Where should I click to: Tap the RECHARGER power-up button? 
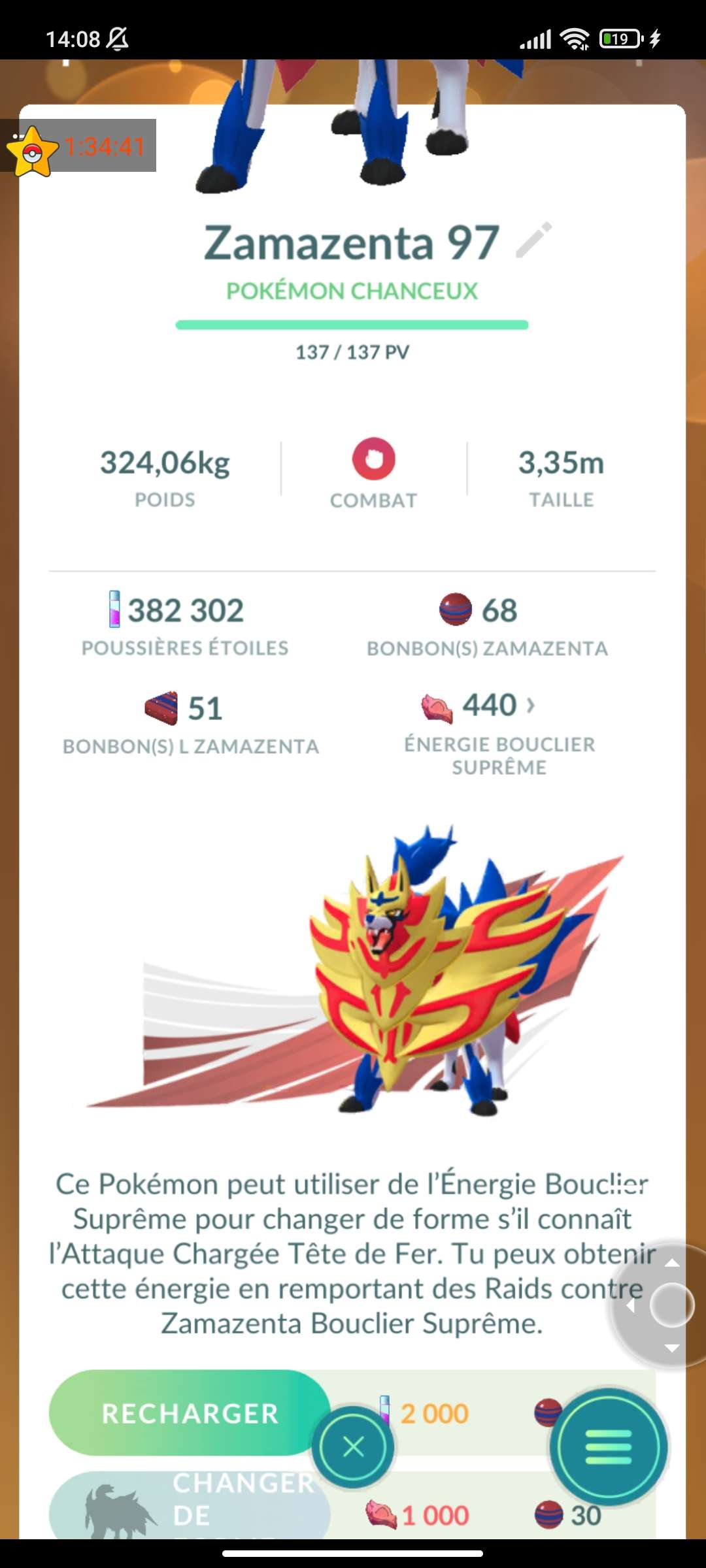click(190, 1413)
